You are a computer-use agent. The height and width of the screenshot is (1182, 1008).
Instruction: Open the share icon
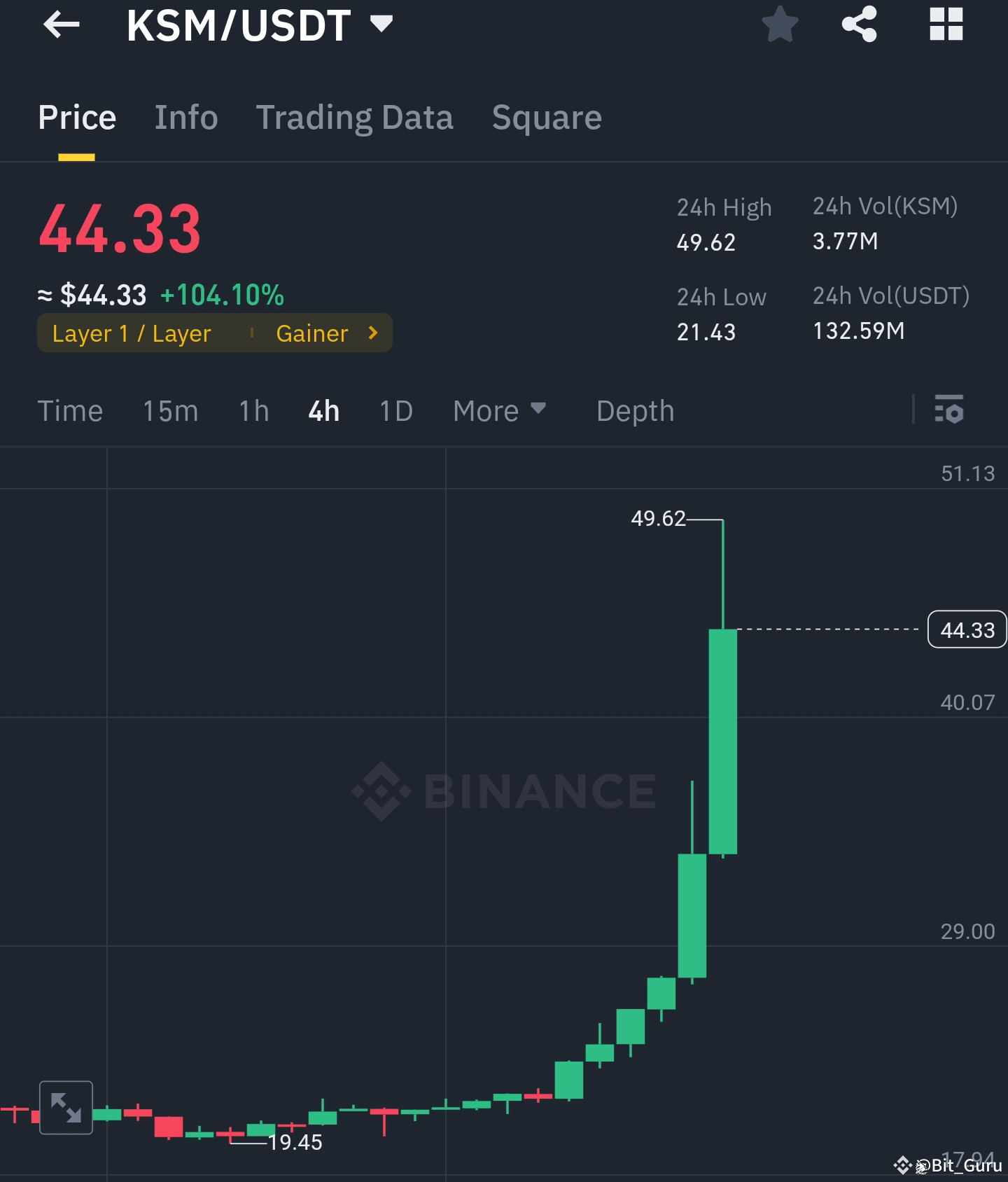coord(860,25)
